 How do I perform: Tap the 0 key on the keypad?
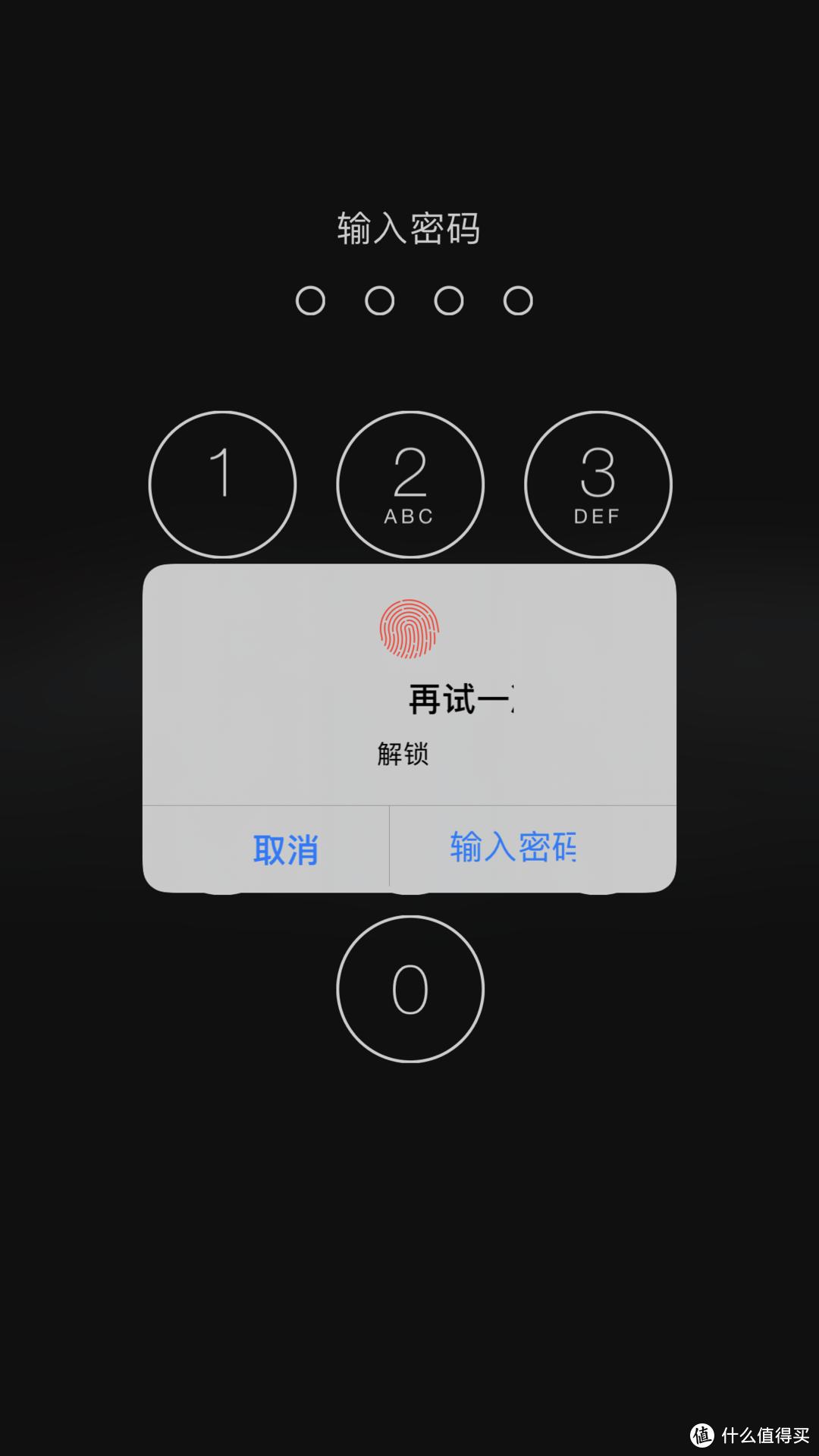tap(409, 988)
